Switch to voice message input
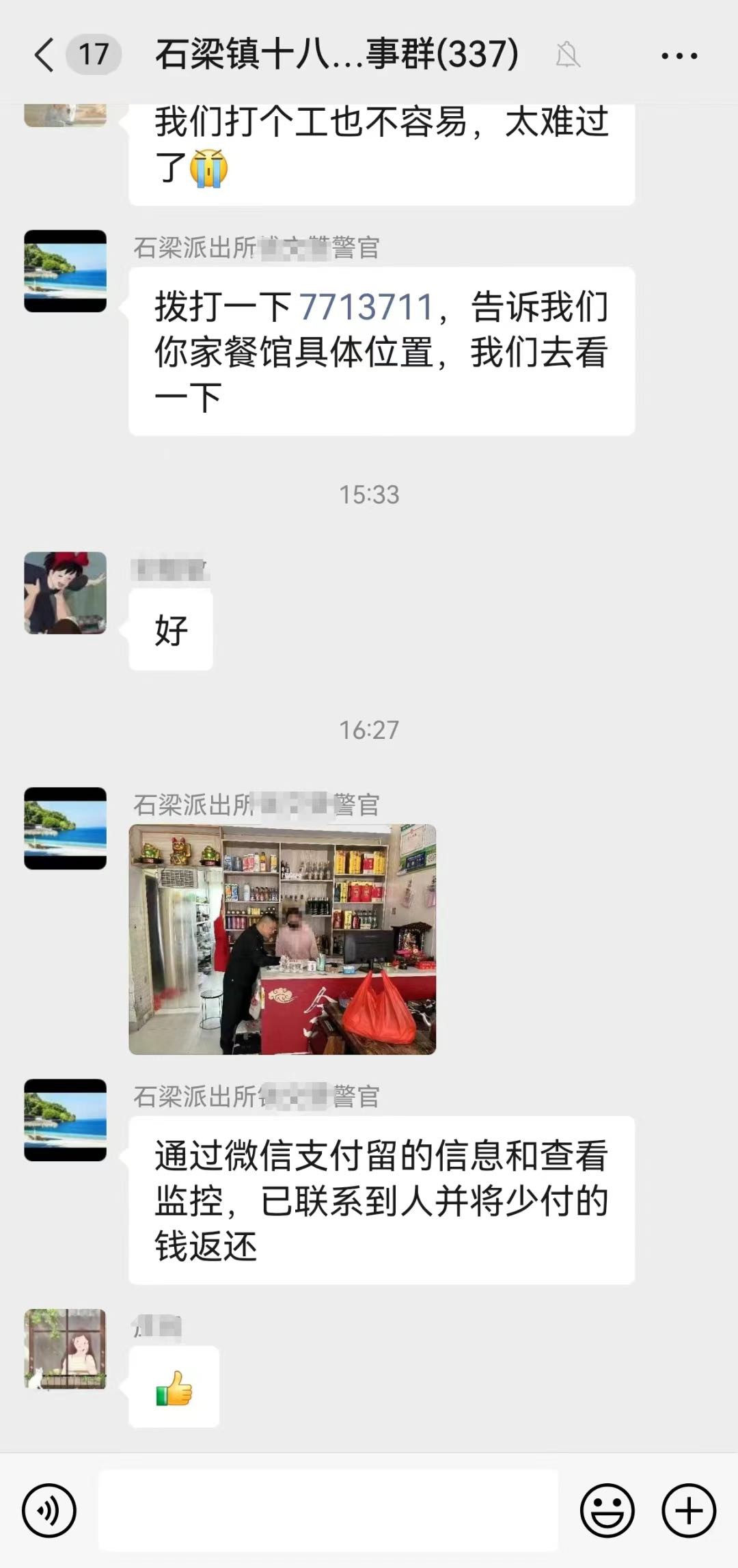The width and height of the screenshot is (738, 1568). pyautogui.click(x=49, y=1510)
